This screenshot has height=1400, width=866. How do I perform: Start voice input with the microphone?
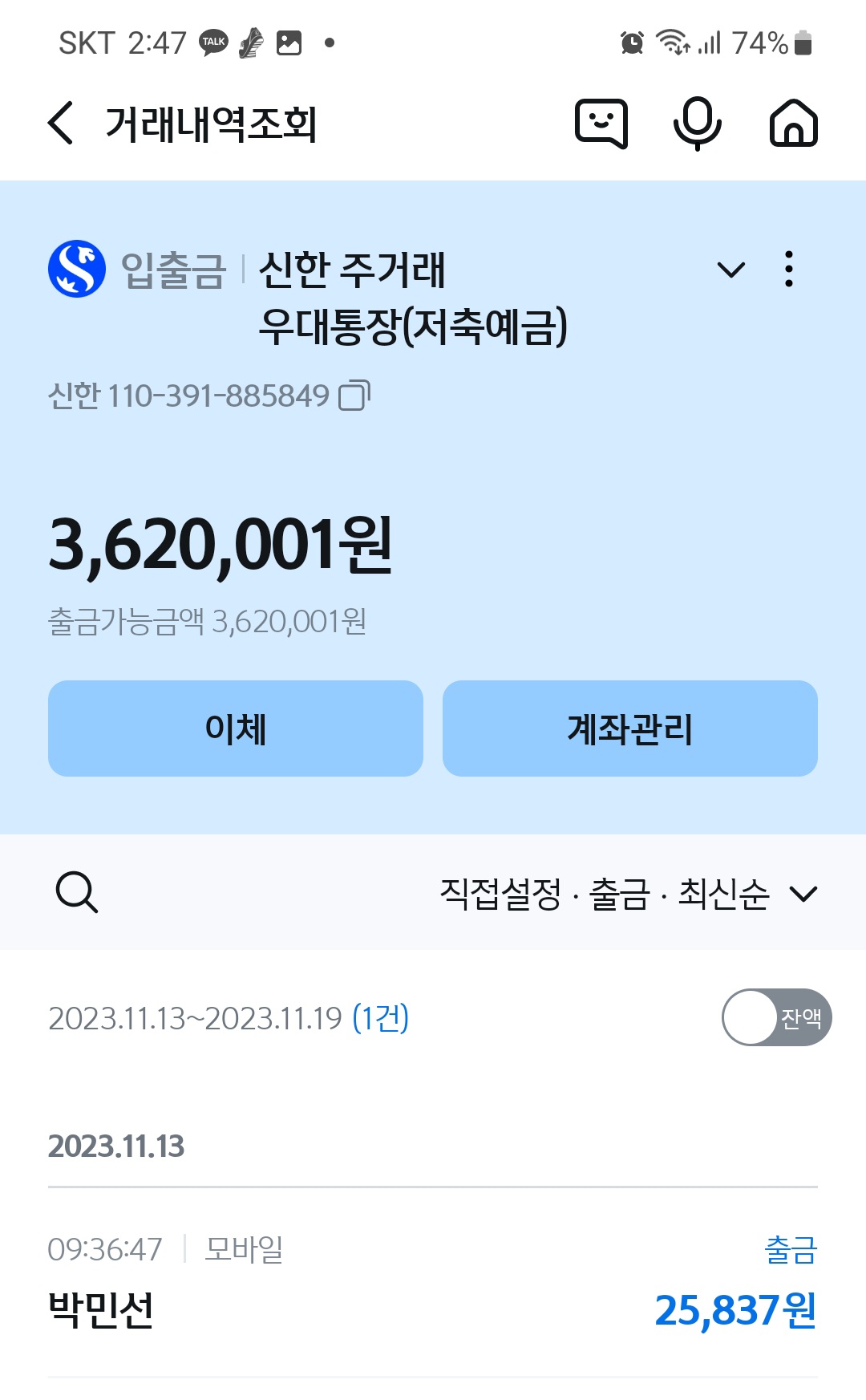(x=698, y=124)
